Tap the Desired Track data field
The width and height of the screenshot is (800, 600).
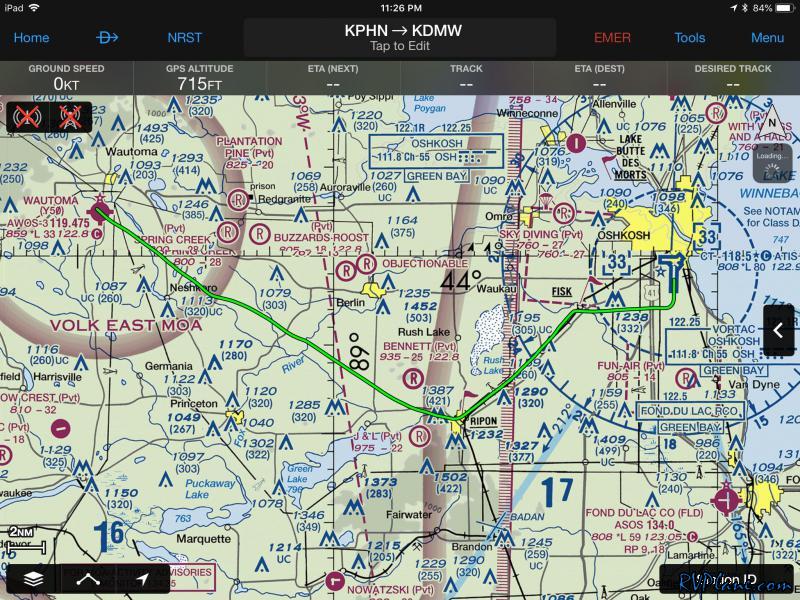coord(732,77)
